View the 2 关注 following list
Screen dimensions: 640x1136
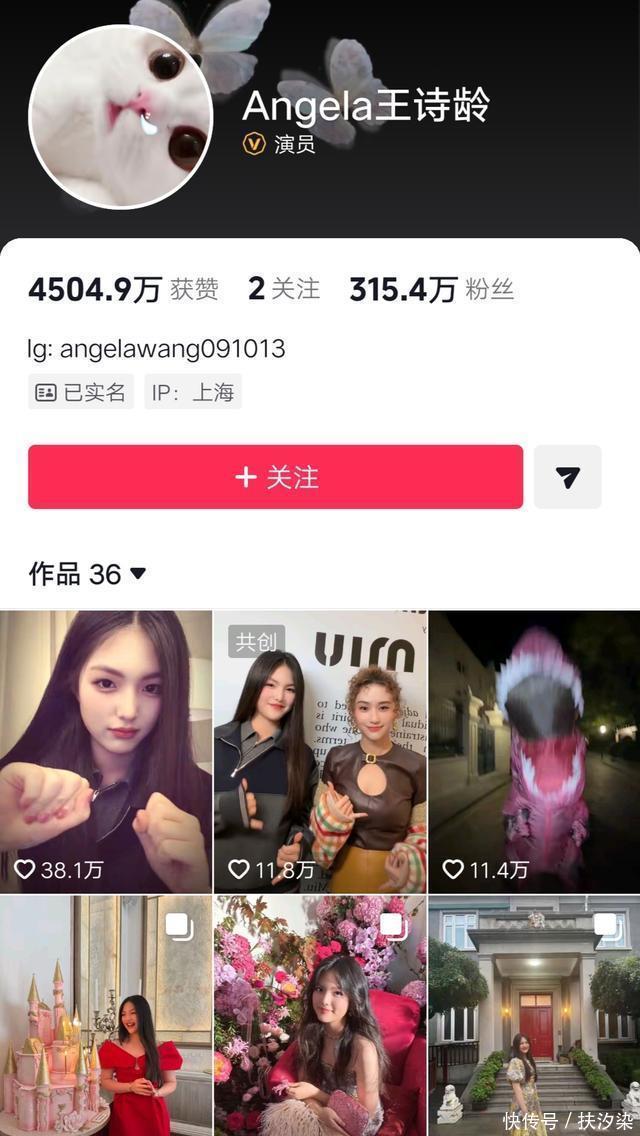284,290
